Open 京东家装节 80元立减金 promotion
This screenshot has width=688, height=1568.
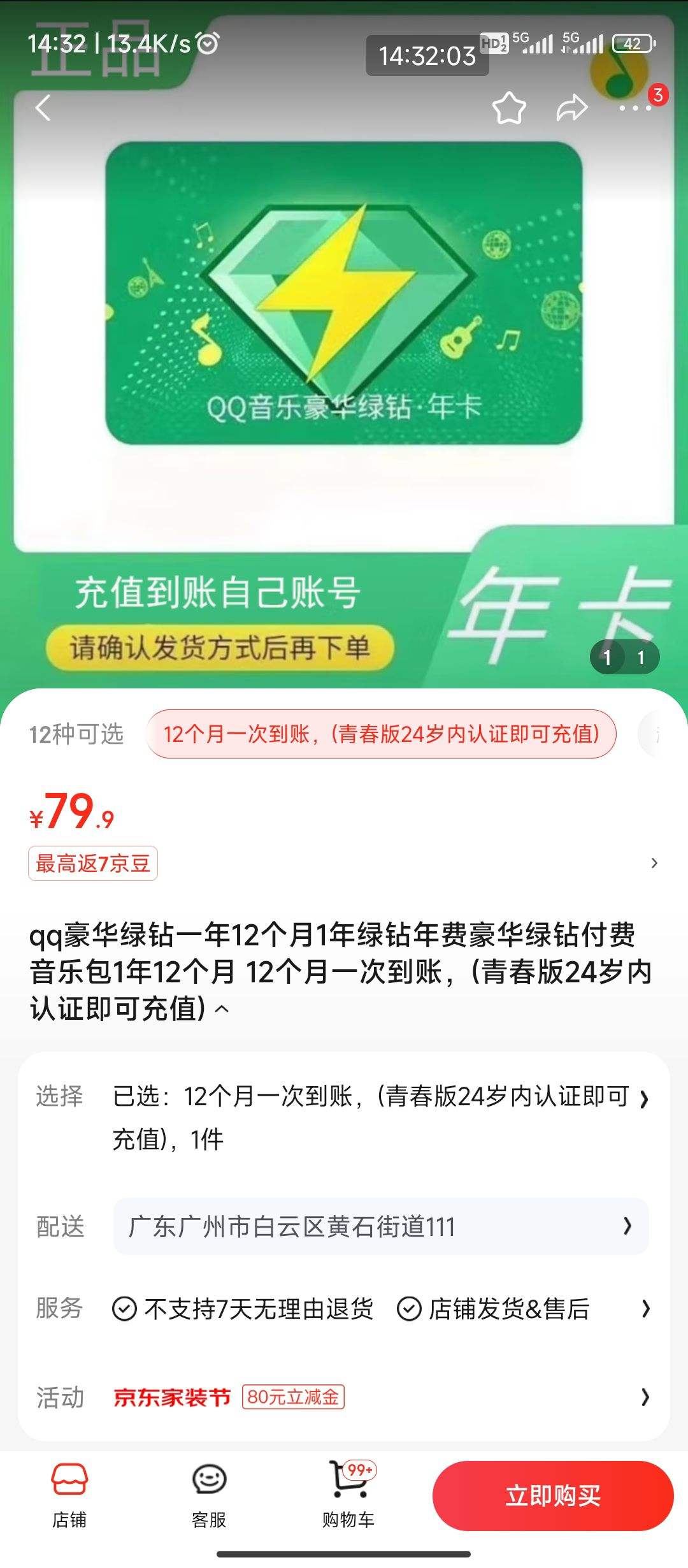381,1397
